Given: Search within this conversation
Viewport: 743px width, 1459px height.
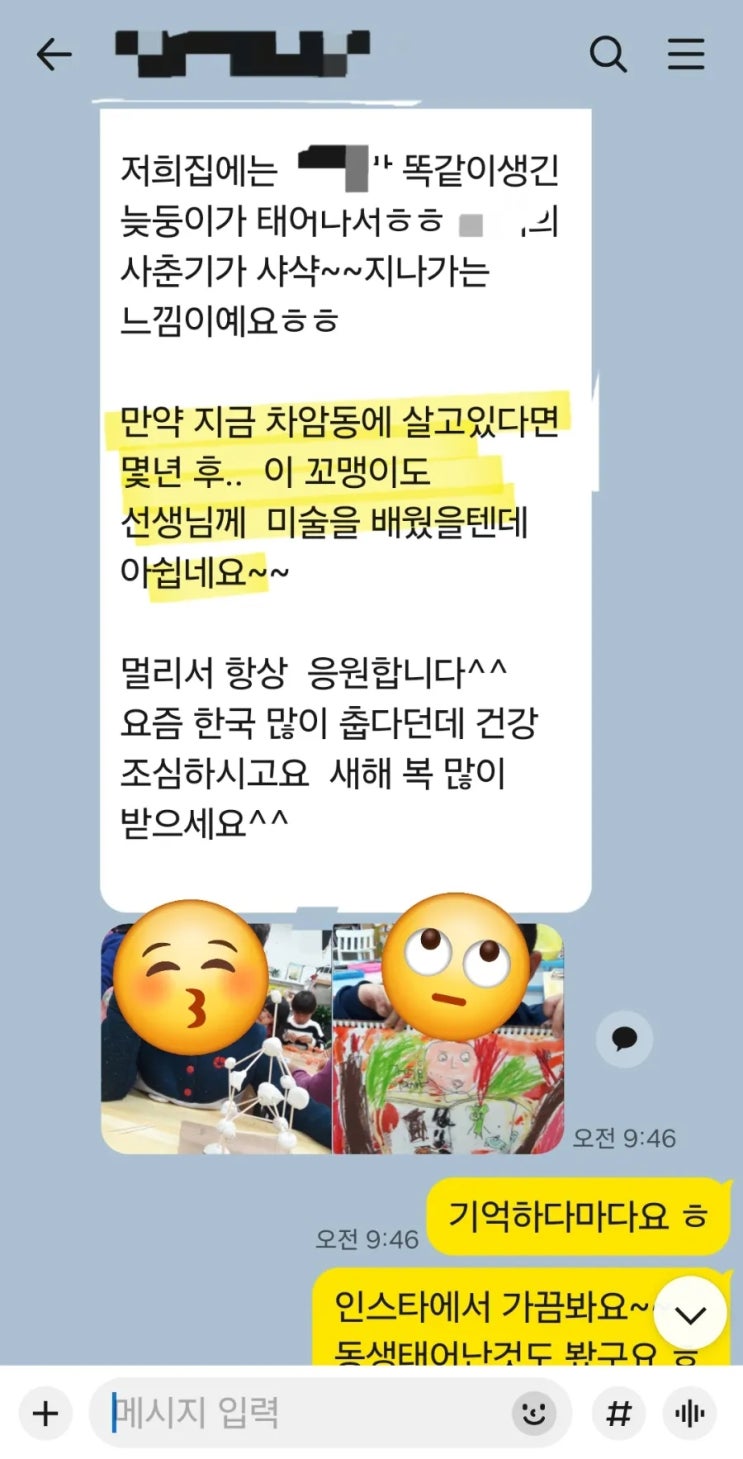Looking at the screenshot, I should 607,54.
